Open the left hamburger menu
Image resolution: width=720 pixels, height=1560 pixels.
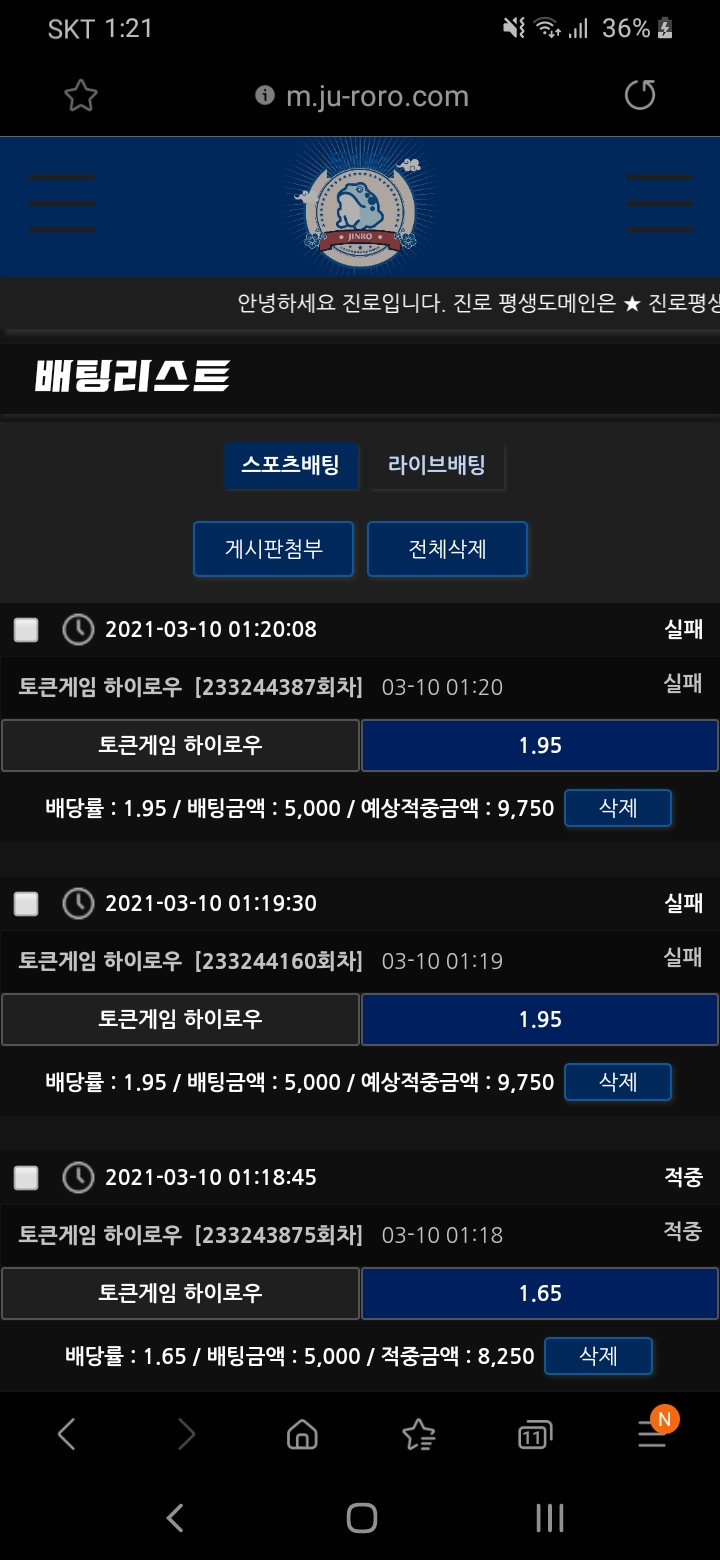click(x=62, y=204)
